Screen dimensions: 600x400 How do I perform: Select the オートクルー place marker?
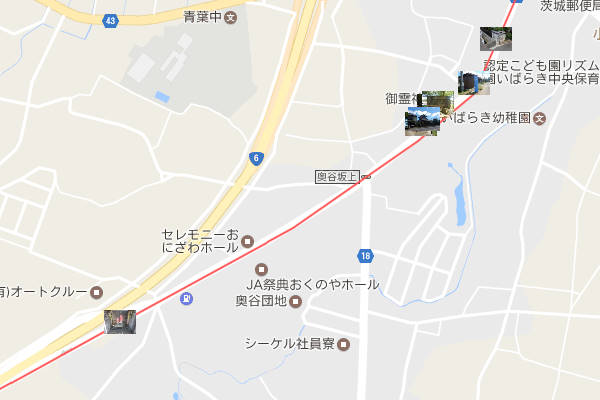click(x=97, y=292)
